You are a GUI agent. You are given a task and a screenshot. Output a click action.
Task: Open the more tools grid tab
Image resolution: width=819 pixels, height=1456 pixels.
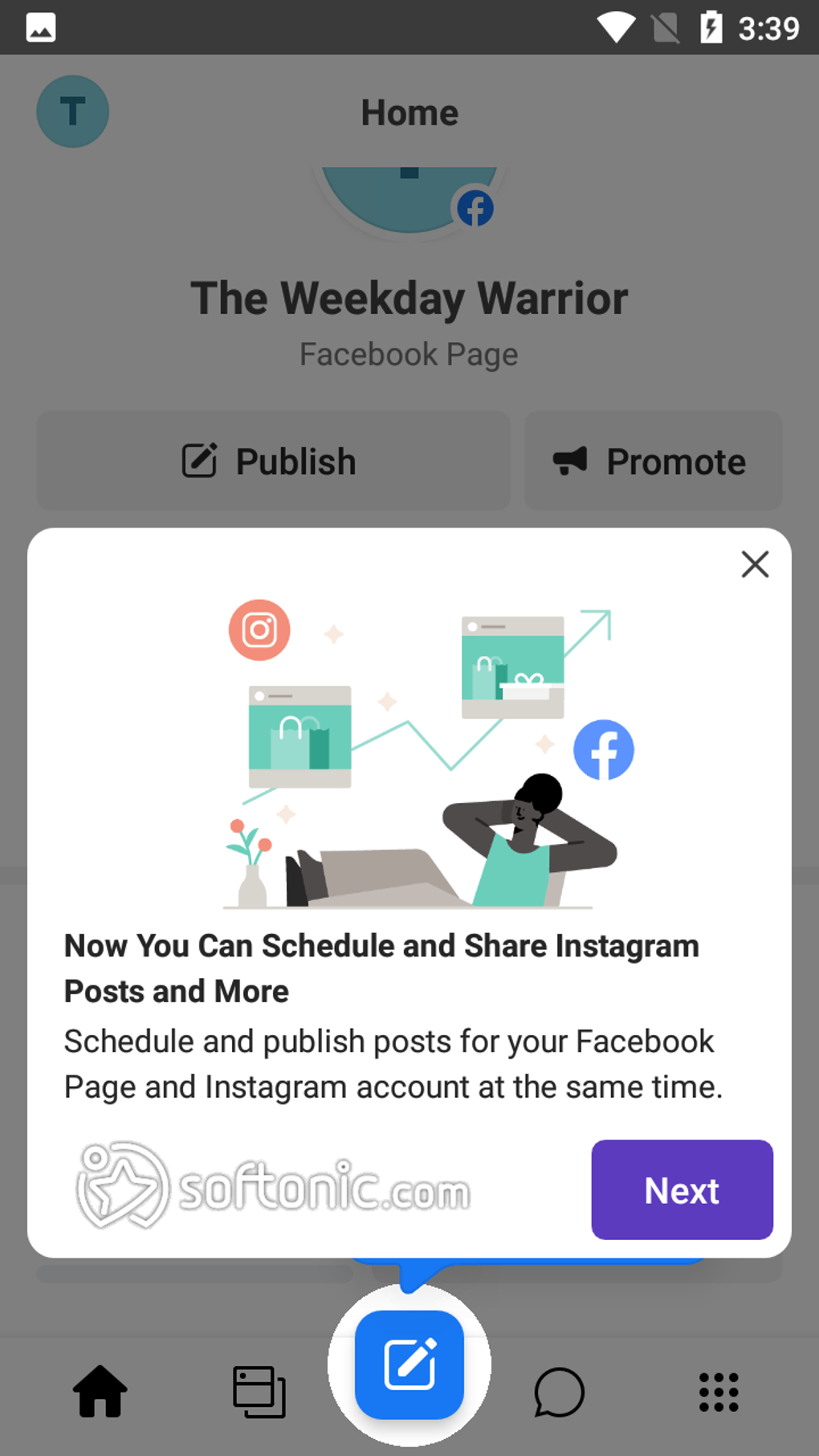719,1392
